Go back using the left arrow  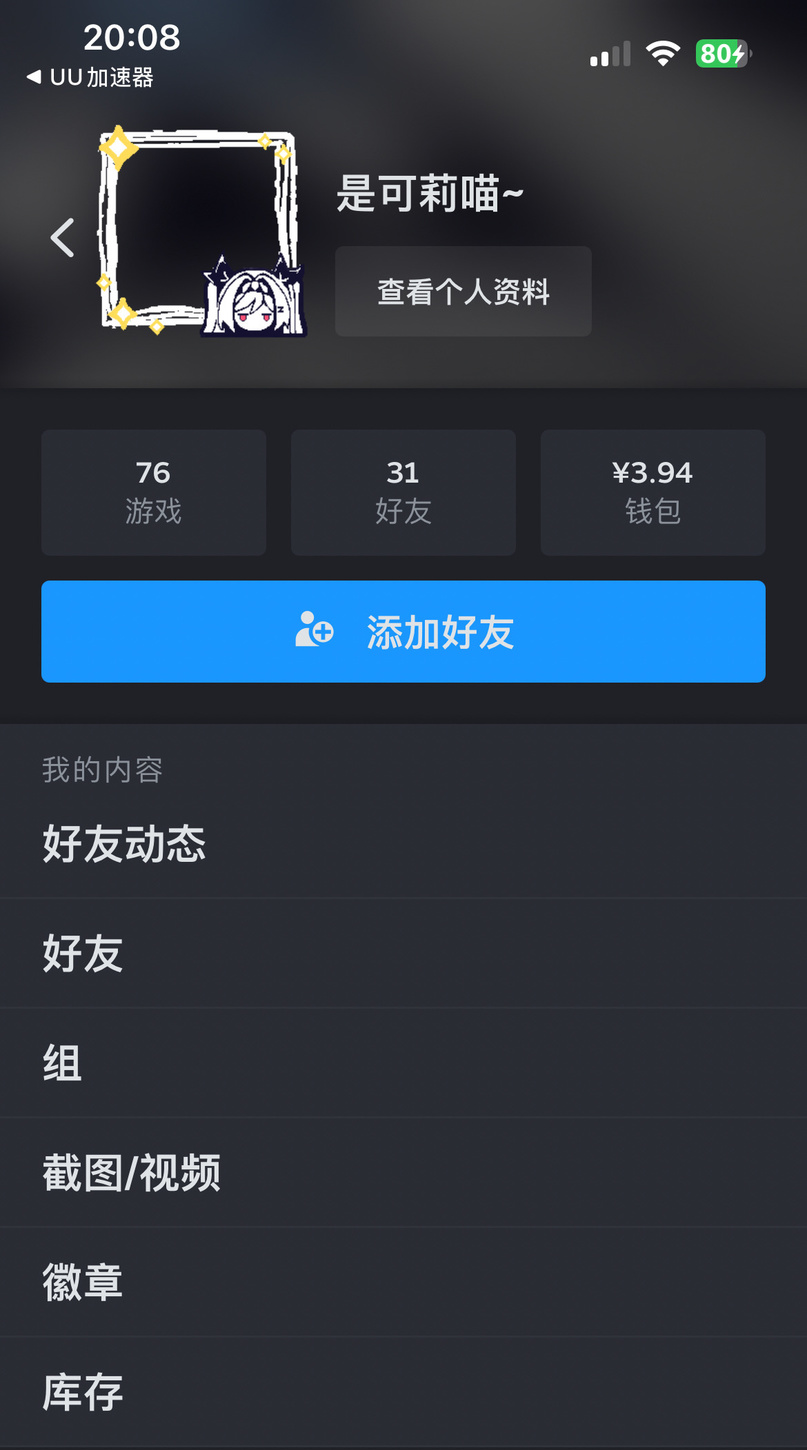pyautogui.click(x=62, y=238)
